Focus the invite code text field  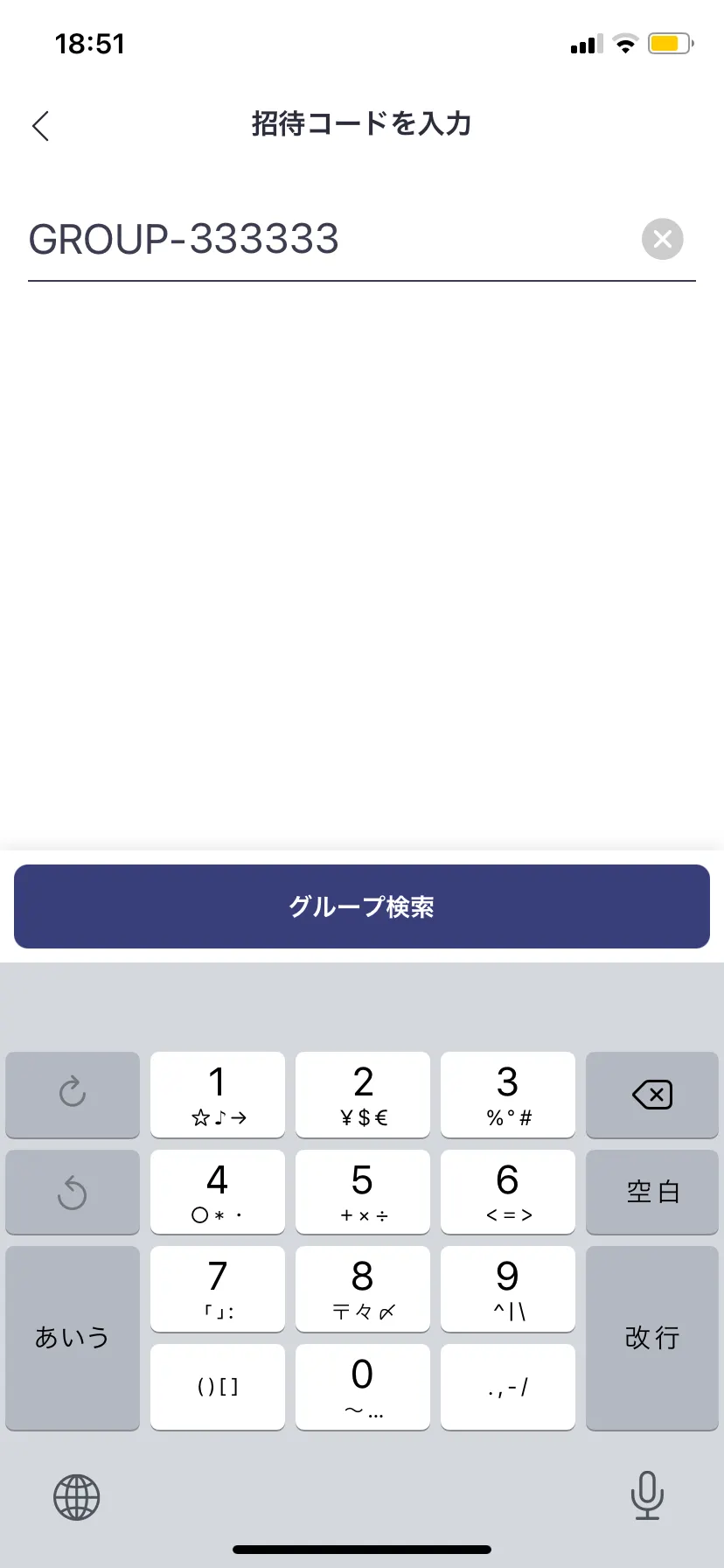[x=324, y=239]
